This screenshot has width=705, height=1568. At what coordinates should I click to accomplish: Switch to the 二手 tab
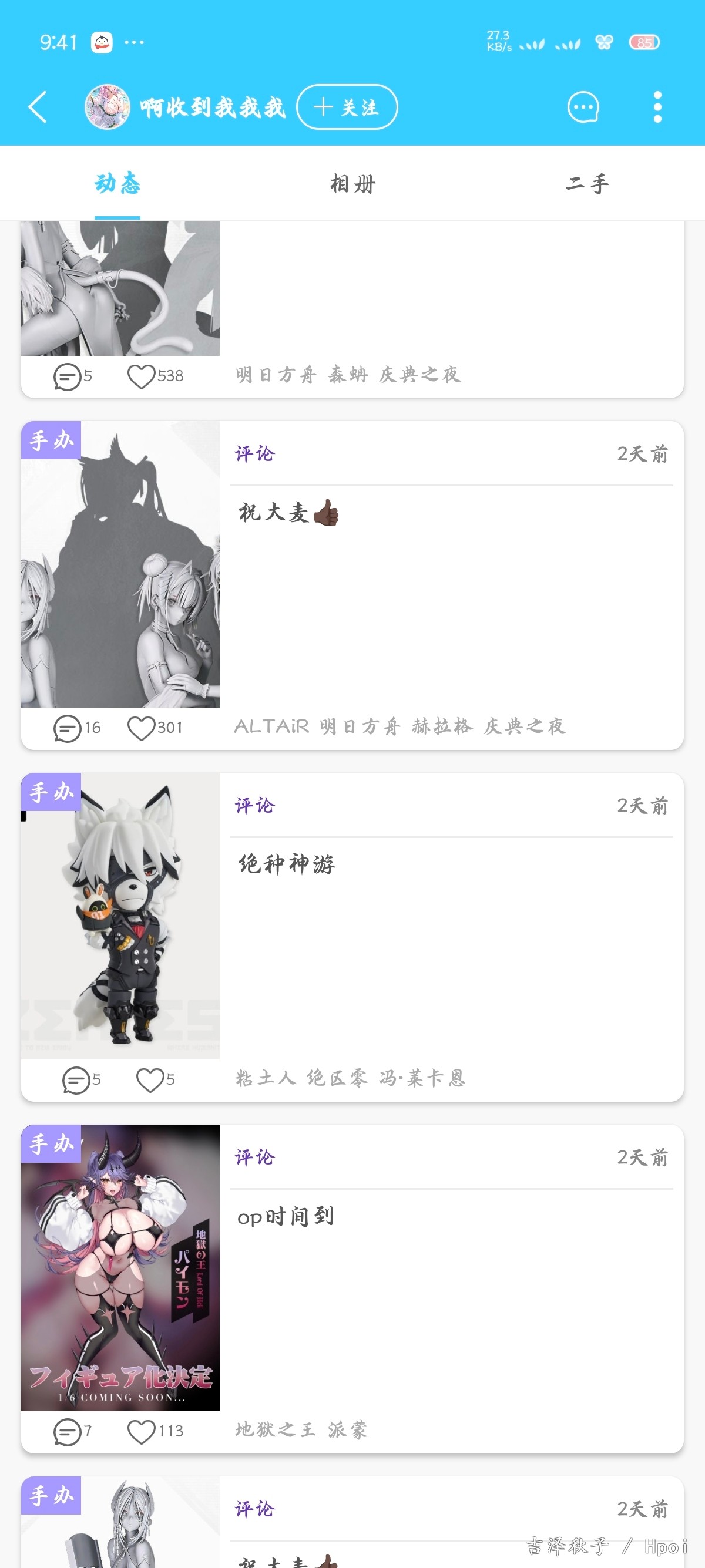(587, 183)
